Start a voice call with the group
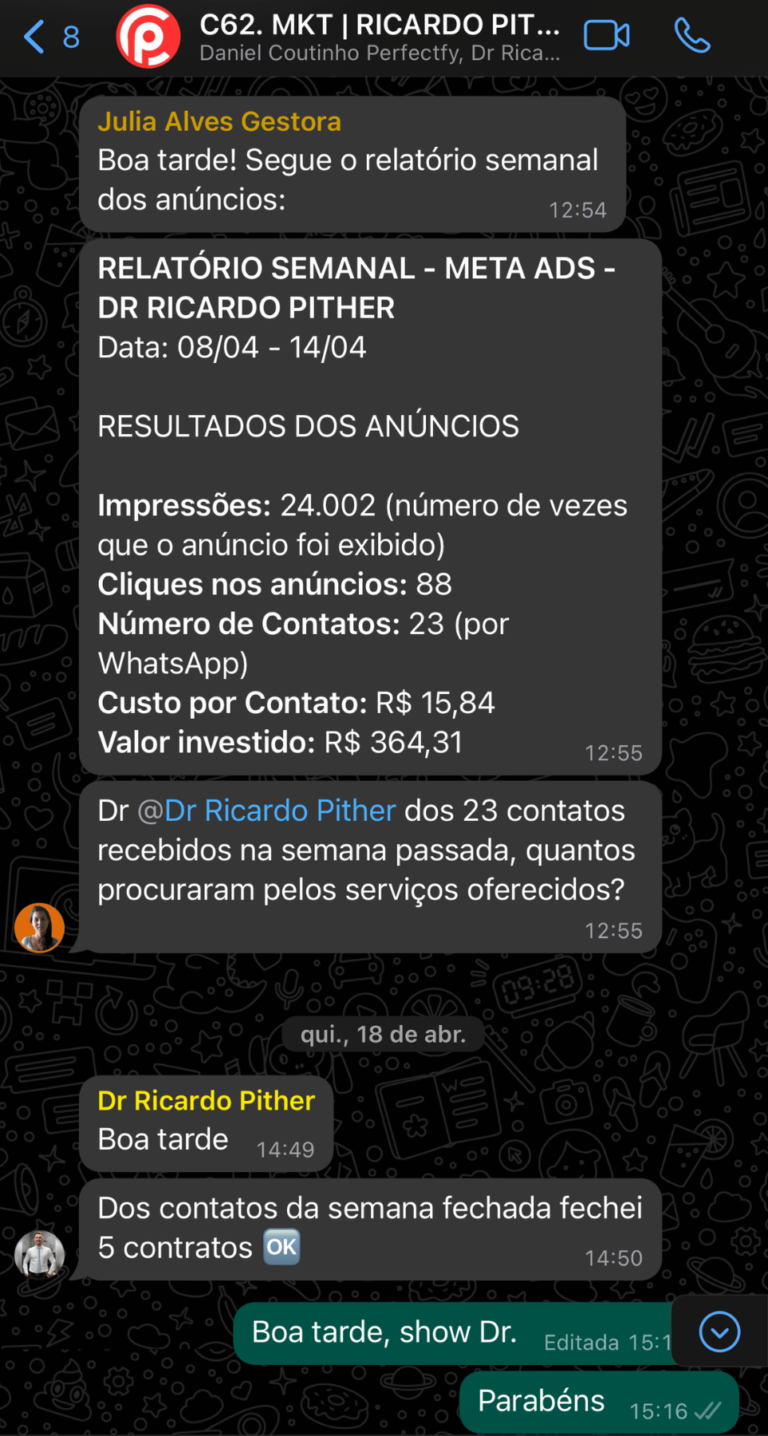 [x=692, y=36]
